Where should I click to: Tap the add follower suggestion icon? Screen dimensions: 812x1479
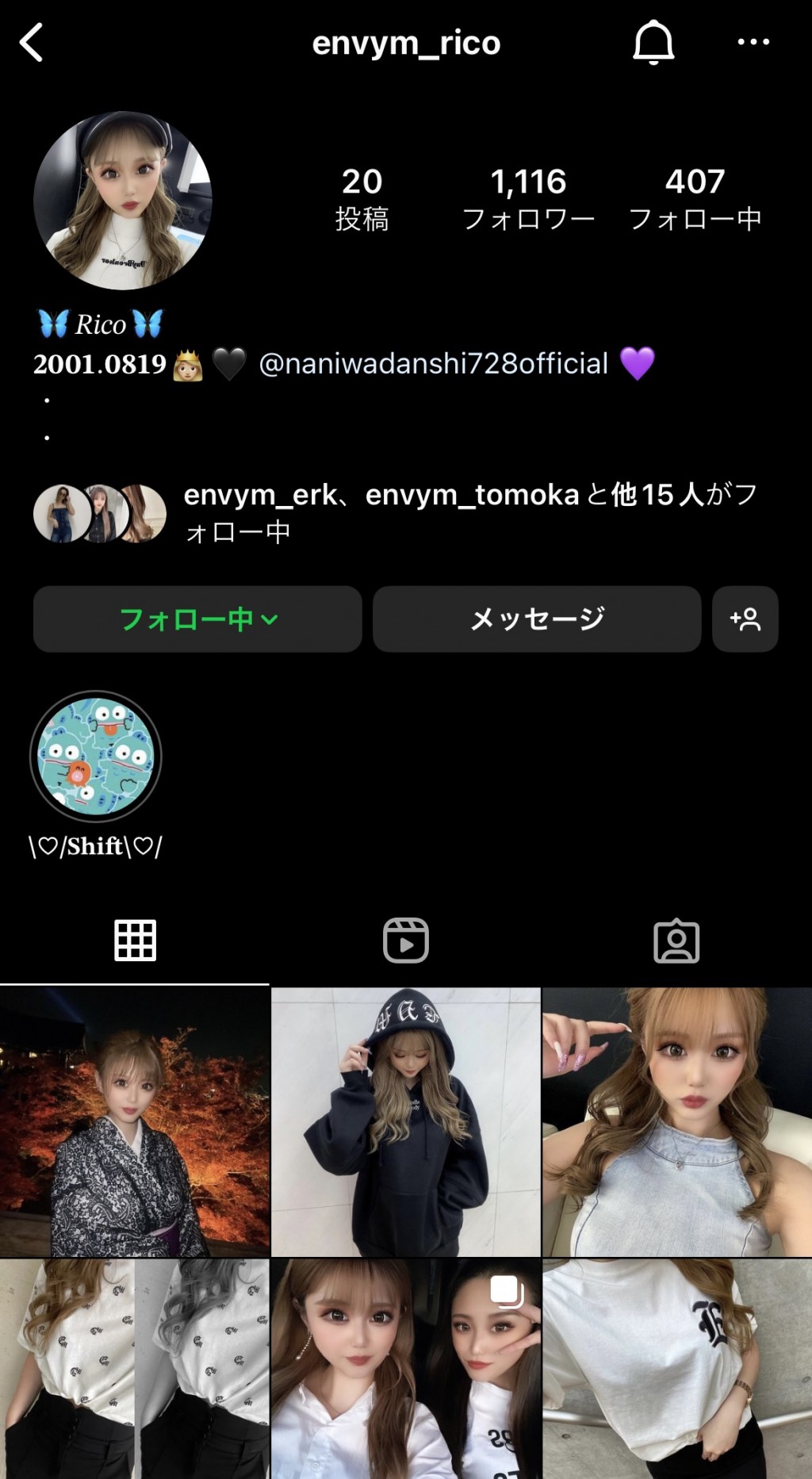point(745,620)
